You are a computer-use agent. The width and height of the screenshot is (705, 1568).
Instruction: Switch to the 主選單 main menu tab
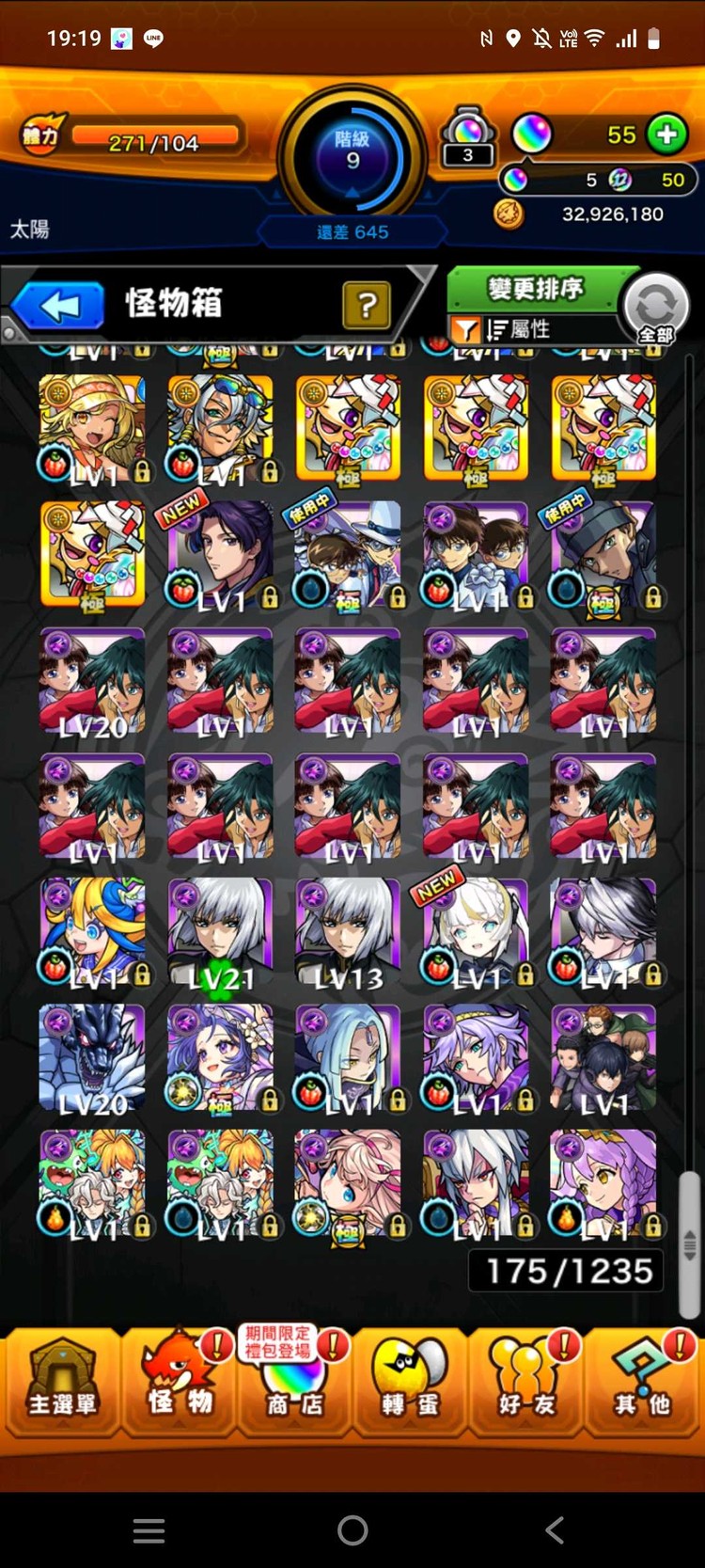tap(61, 1381)
